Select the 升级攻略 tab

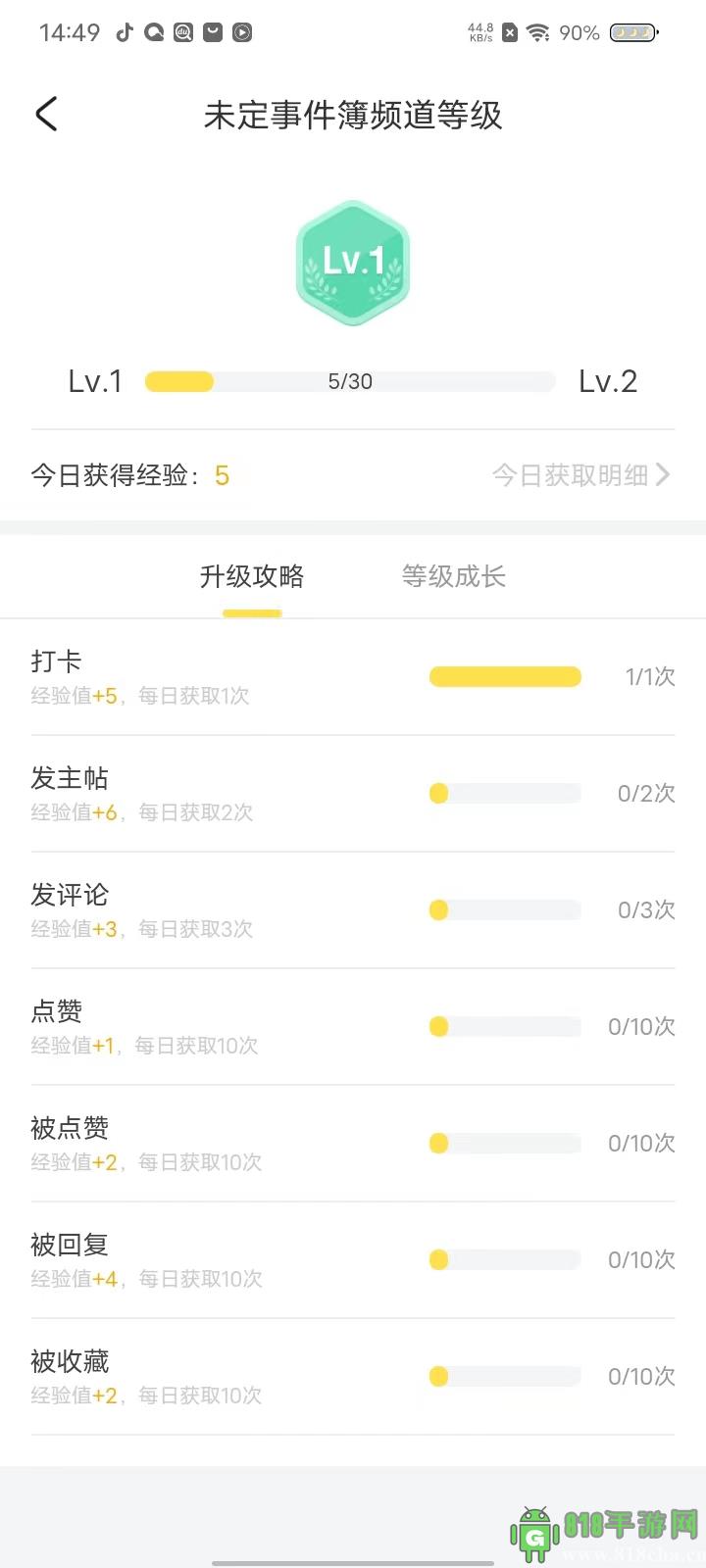click(x=252, y=576)
